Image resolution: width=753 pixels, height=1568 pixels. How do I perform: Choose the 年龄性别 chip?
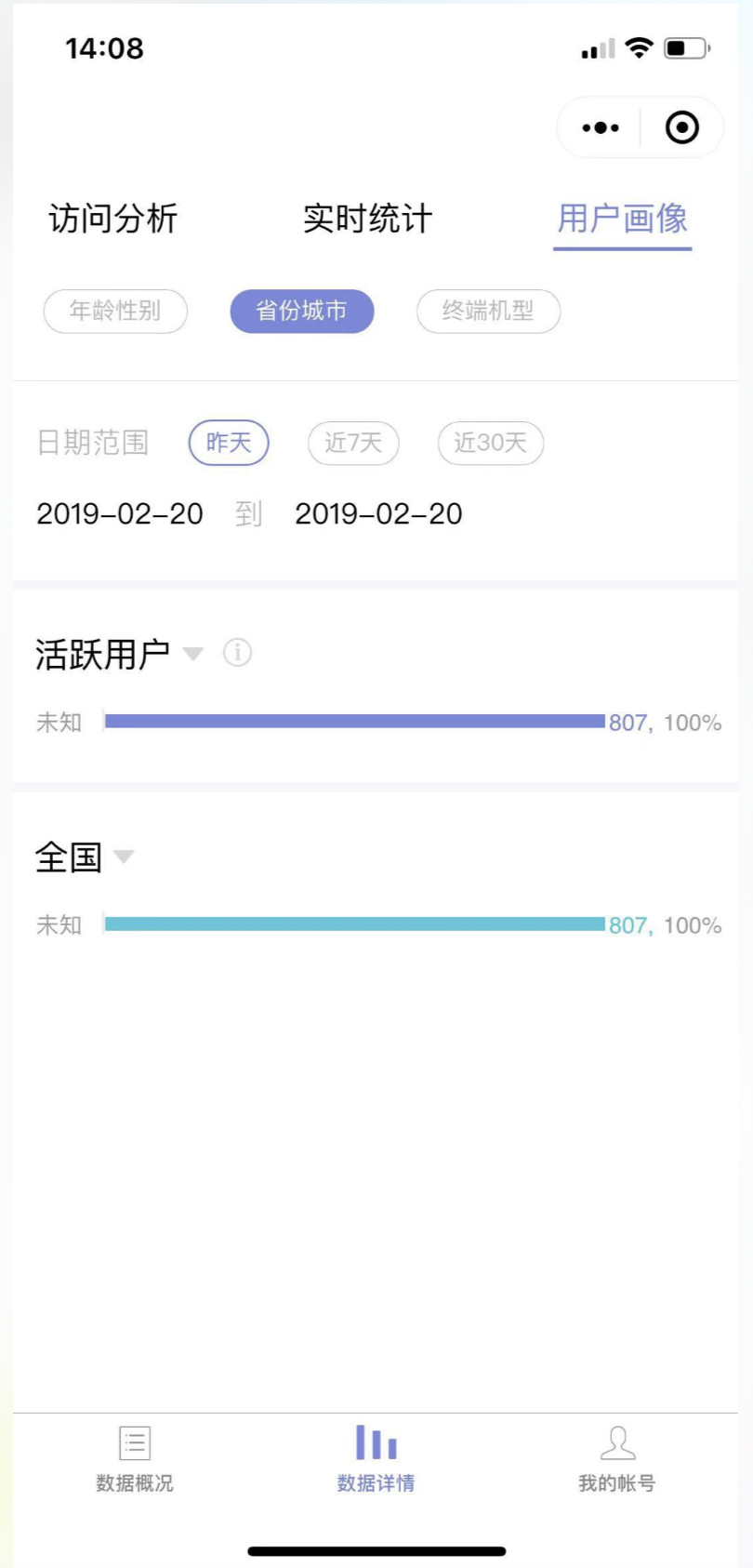(115, 311)
